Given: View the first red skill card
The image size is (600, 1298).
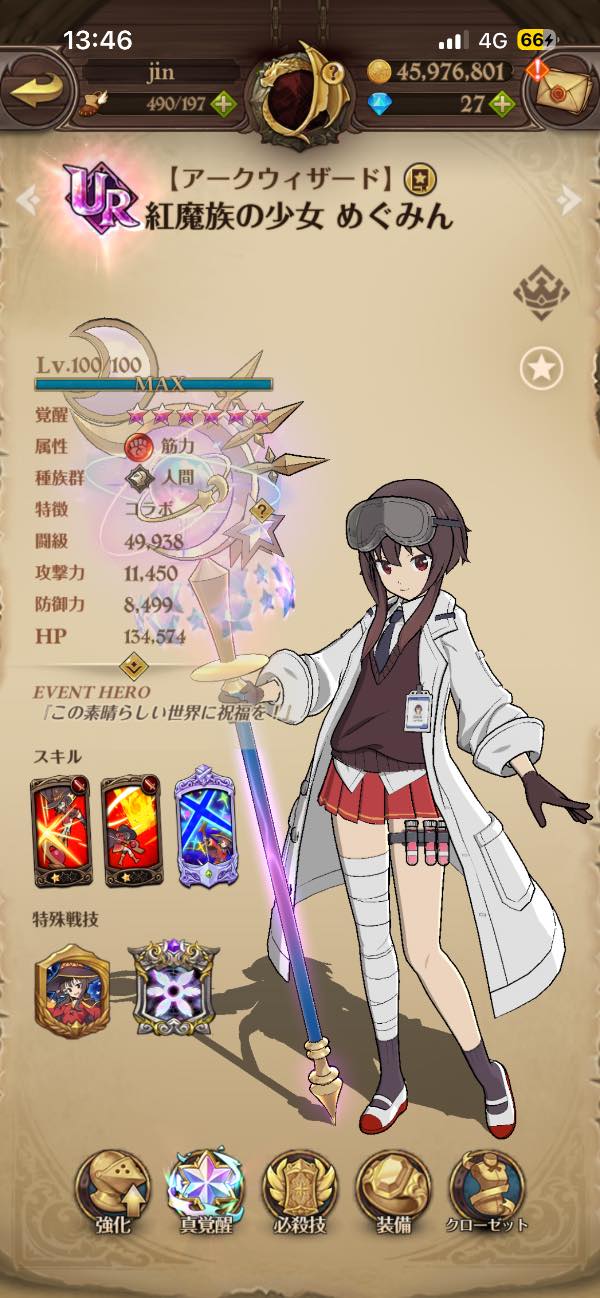Looking at the screenshot, I should pos(60,832).
